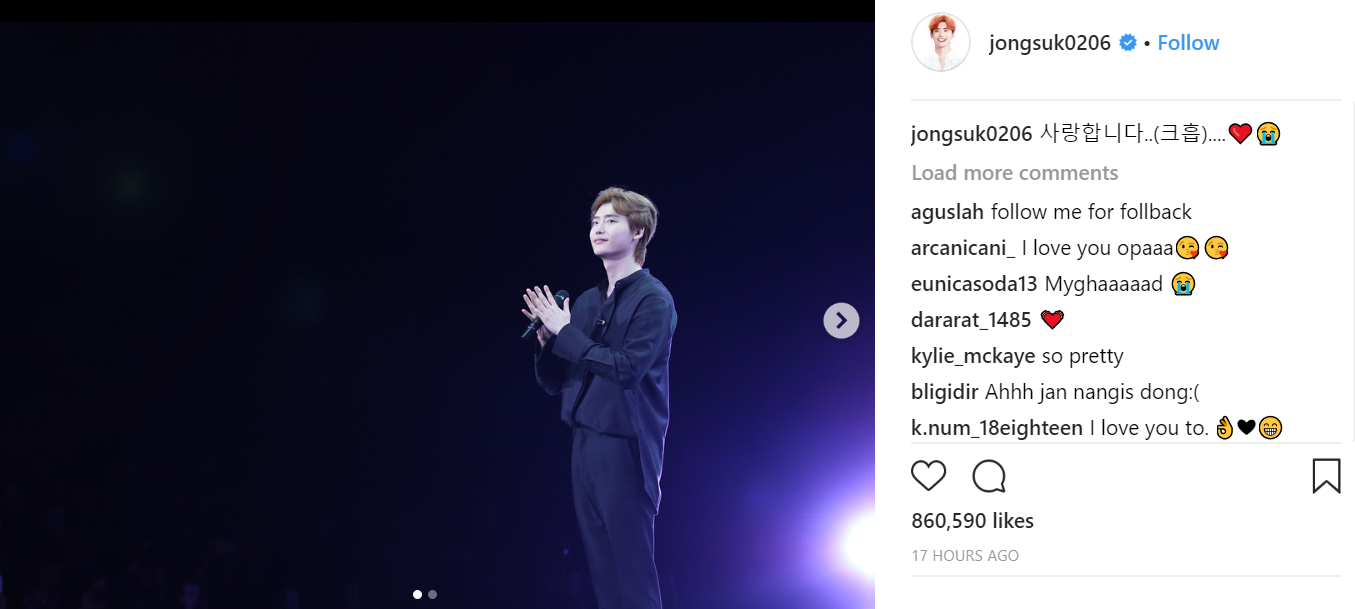The width and height of the screenshot is (1355, 609).
Task: Load more comments
Action: tap(1014, 173)
